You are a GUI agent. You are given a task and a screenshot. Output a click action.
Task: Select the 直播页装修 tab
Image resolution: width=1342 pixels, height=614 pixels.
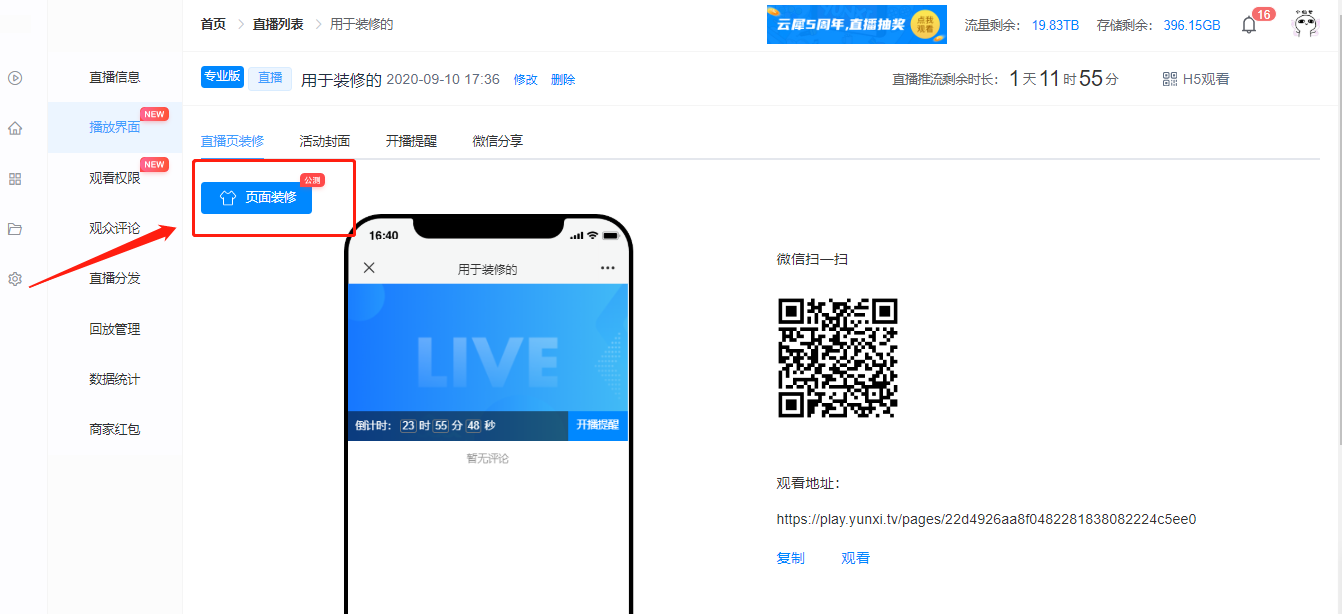(x=232, y=141)
